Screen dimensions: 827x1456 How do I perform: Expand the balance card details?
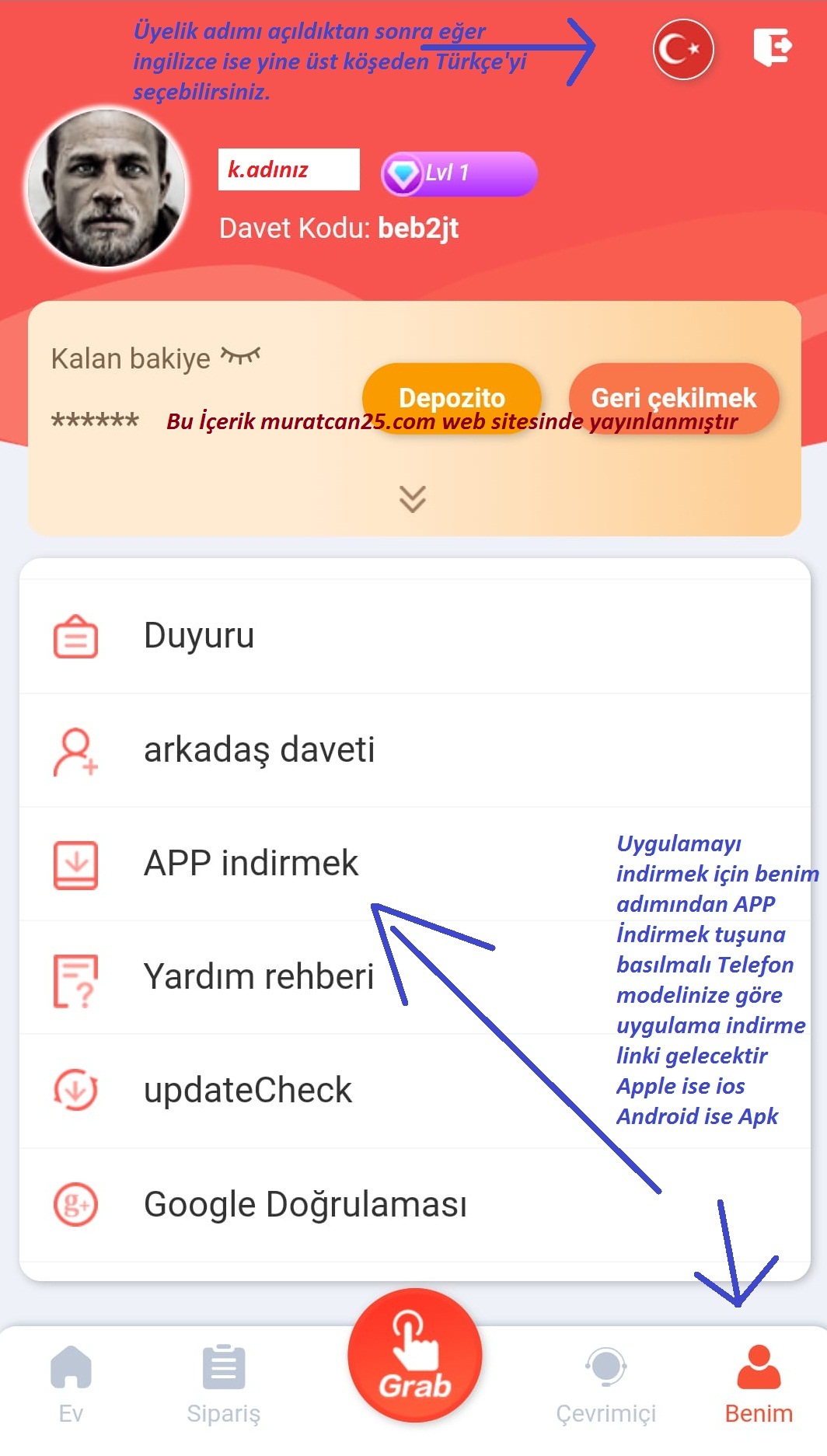tap(412, 498)
